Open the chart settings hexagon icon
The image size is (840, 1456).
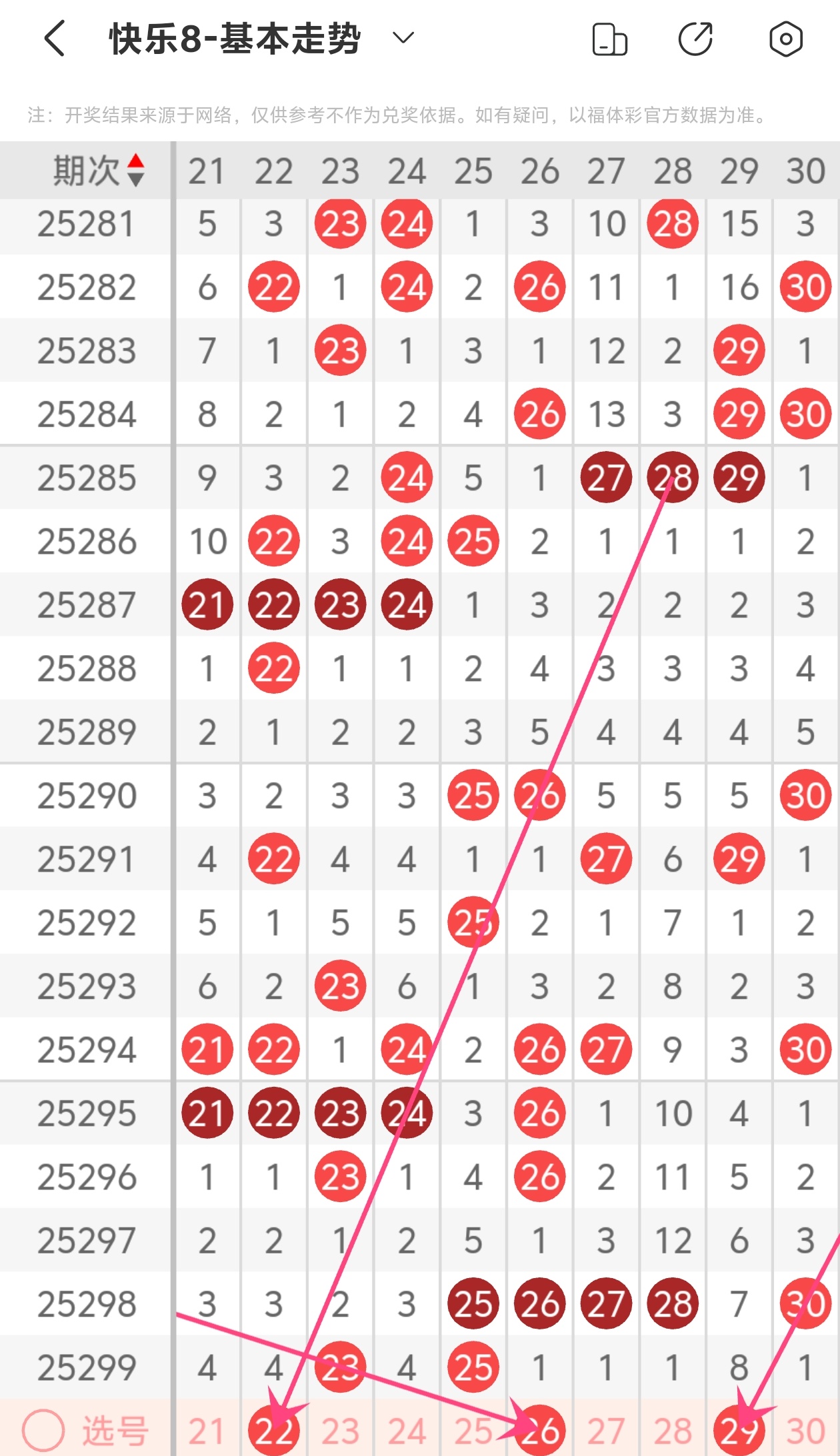pos(786,39)
